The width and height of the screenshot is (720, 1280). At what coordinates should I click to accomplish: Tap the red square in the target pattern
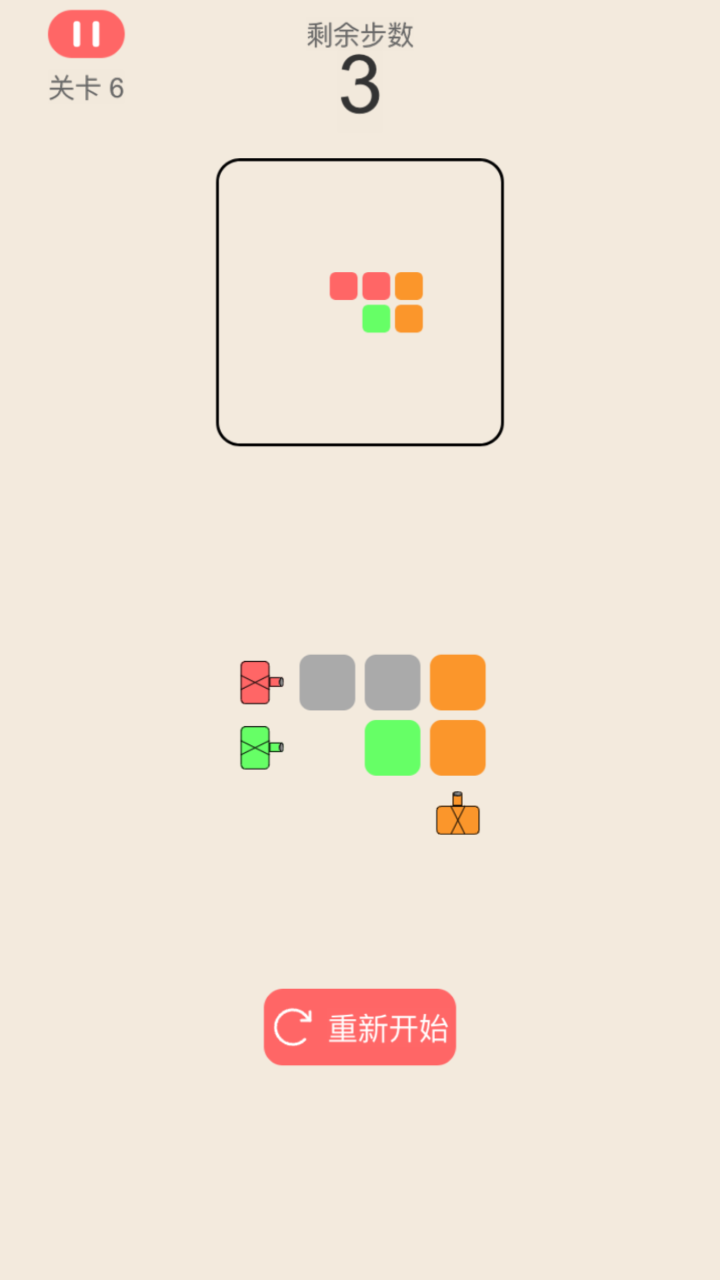pyautogui.click(x=343, y=286)
